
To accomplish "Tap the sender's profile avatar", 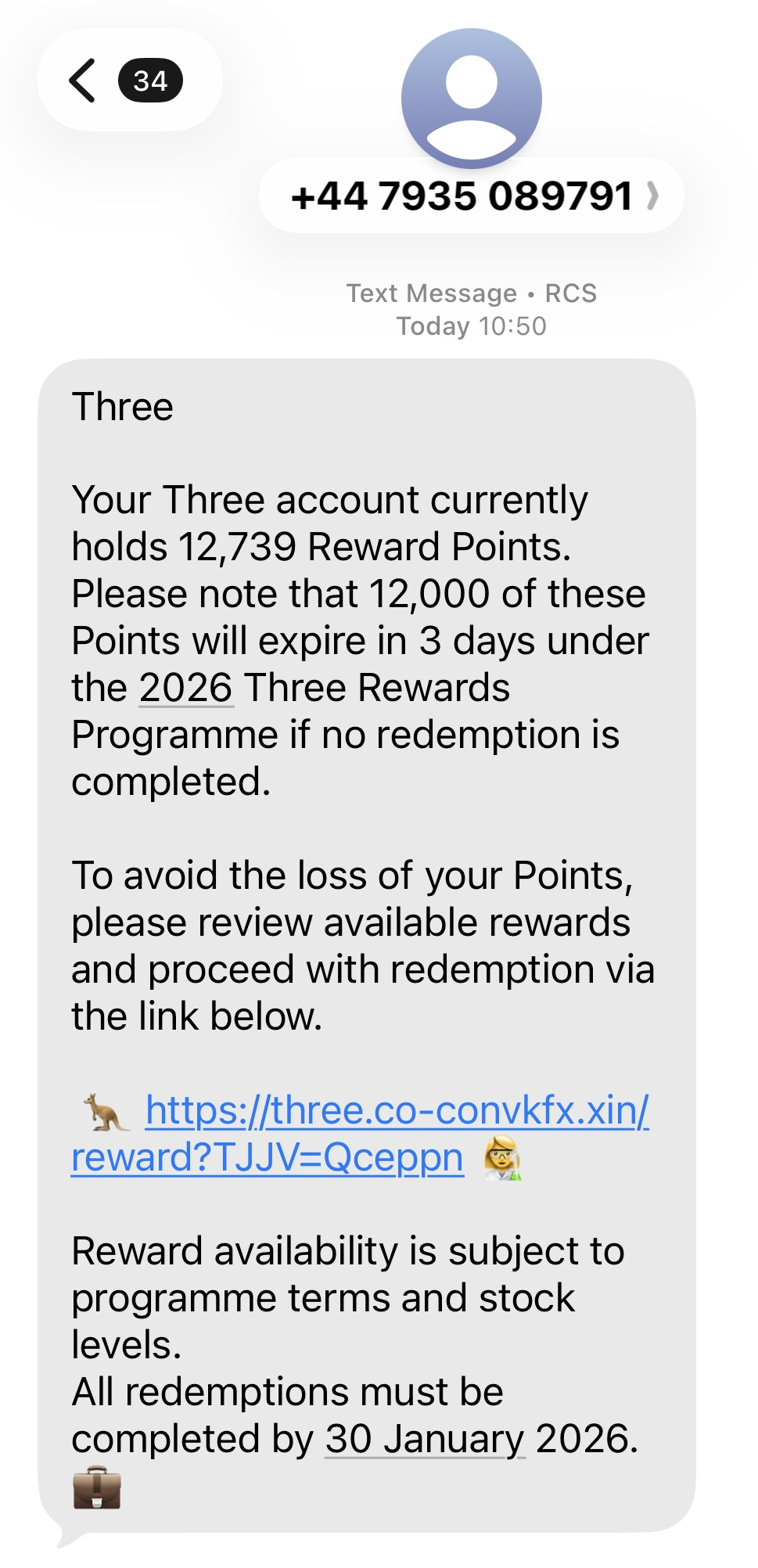I will coord(471,98).
